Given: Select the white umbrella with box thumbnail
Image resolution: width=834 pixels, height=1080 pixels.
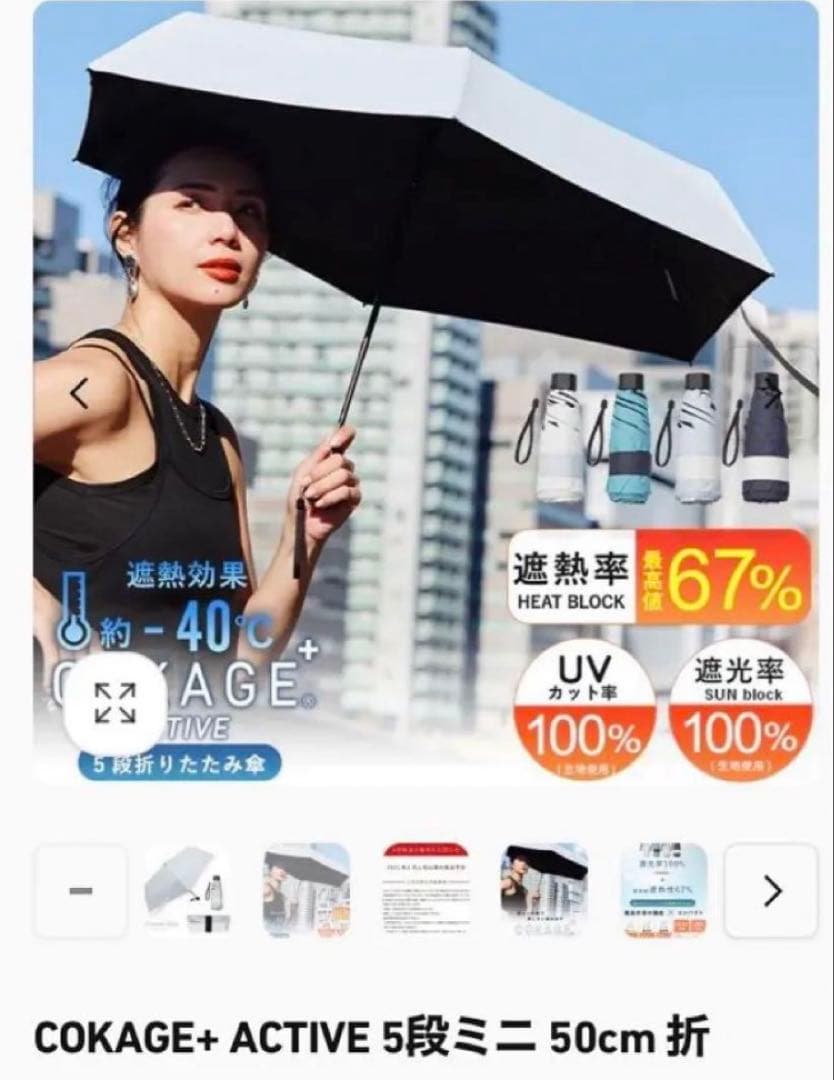Looking at the screenshot, I should click(x=188, y=891).
